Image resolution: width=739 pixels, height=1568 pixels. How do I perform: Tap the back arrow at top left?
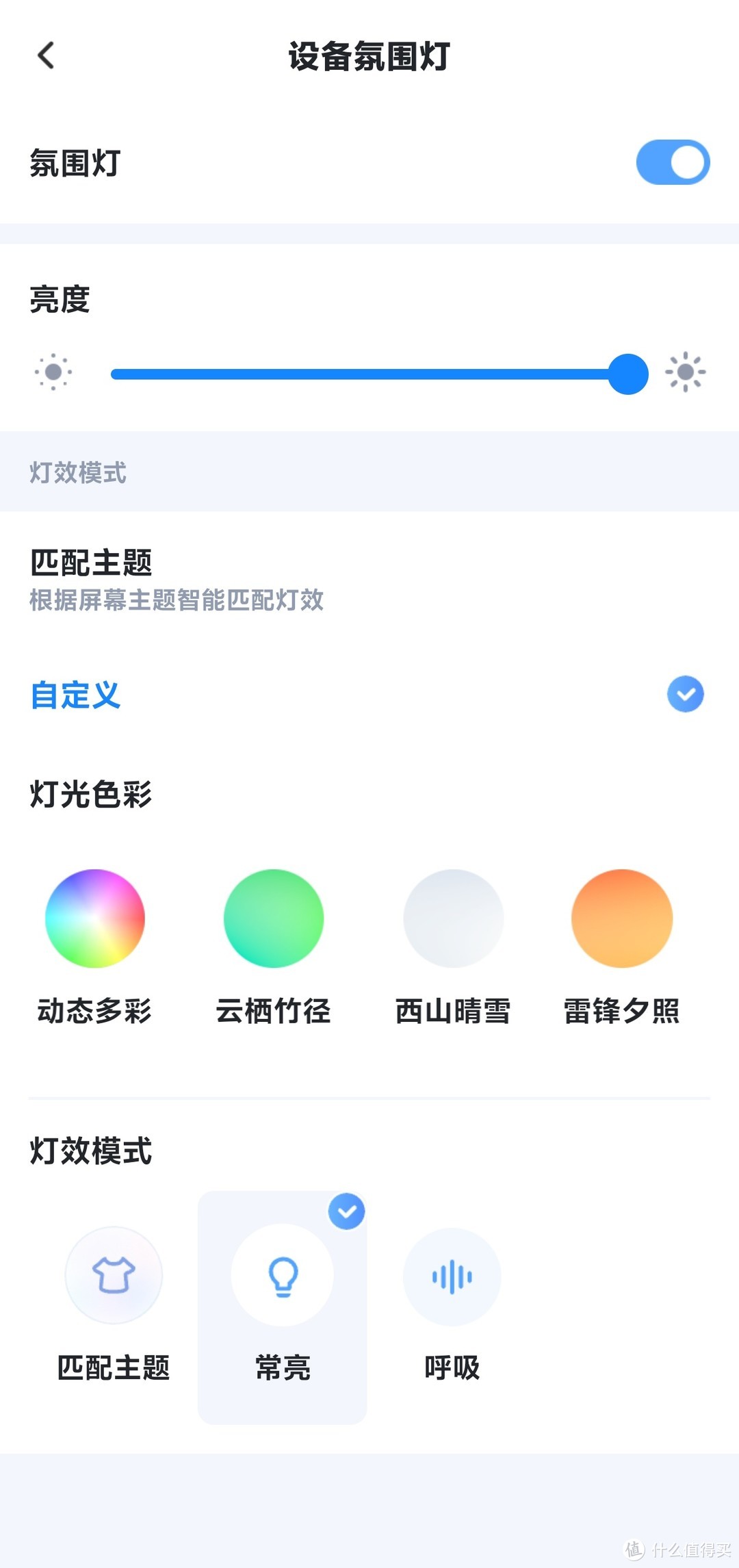coord(45,57)
